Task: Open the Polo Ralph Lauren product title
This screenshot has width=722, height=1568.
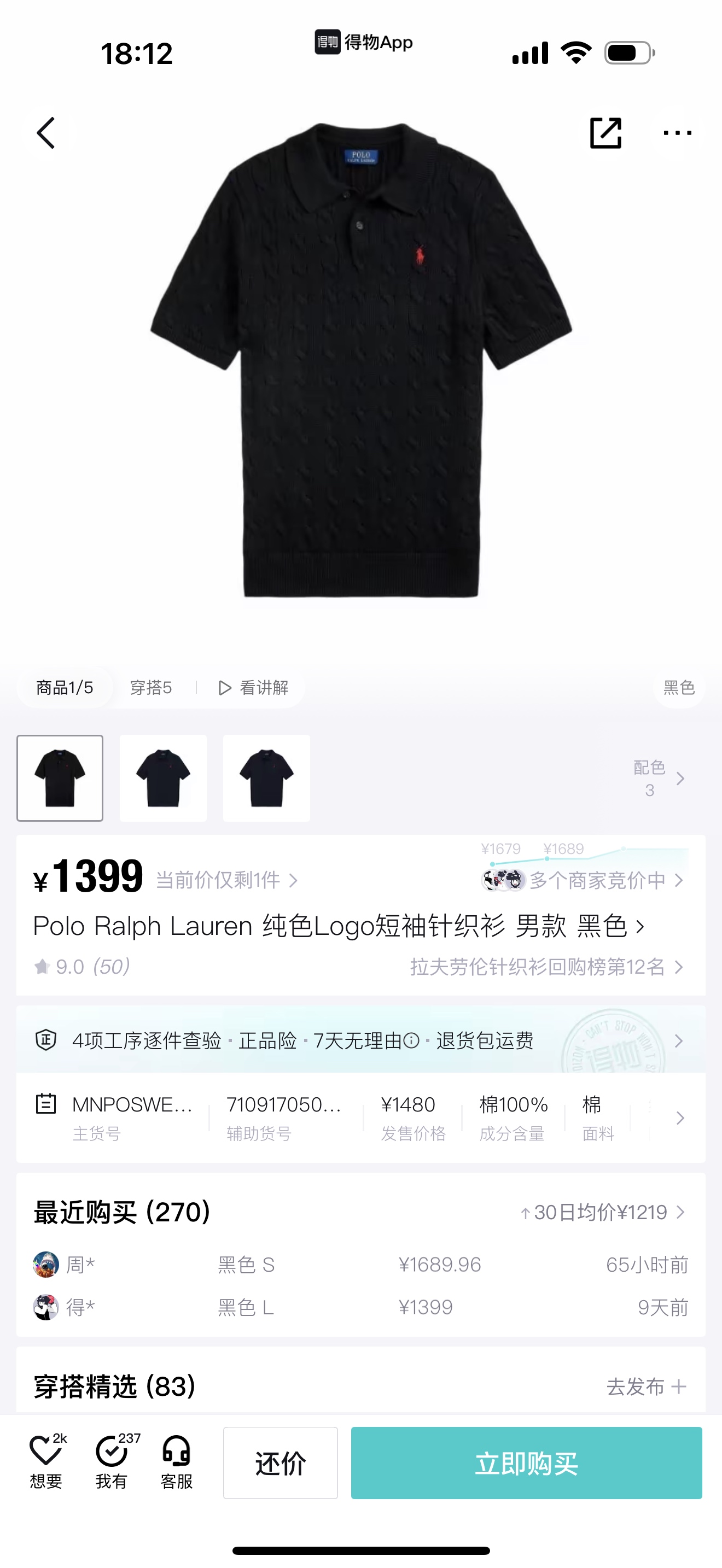Action: point(338,927)
